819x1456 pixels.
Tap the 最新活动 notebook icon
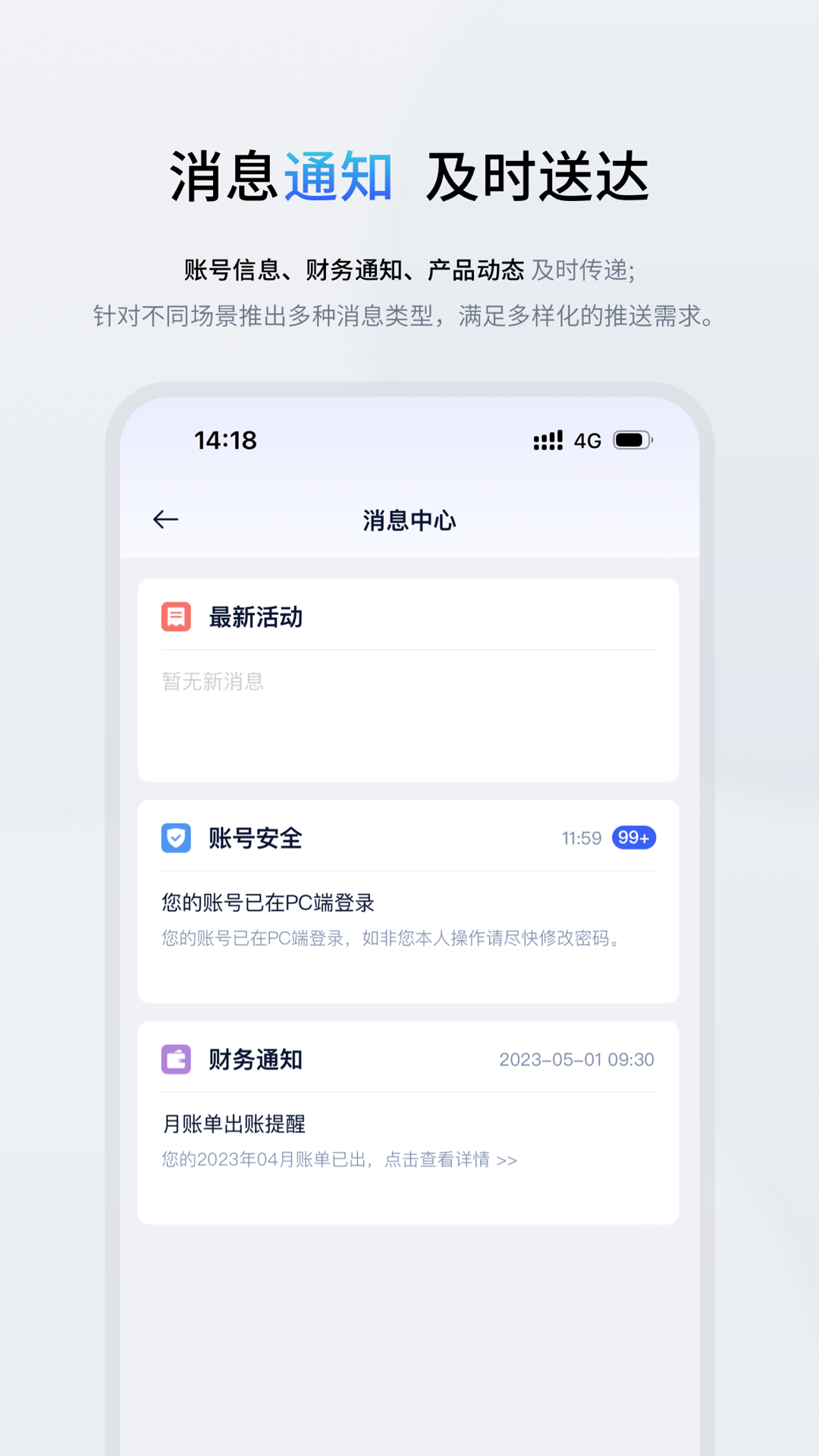click(x=175, y=617)
